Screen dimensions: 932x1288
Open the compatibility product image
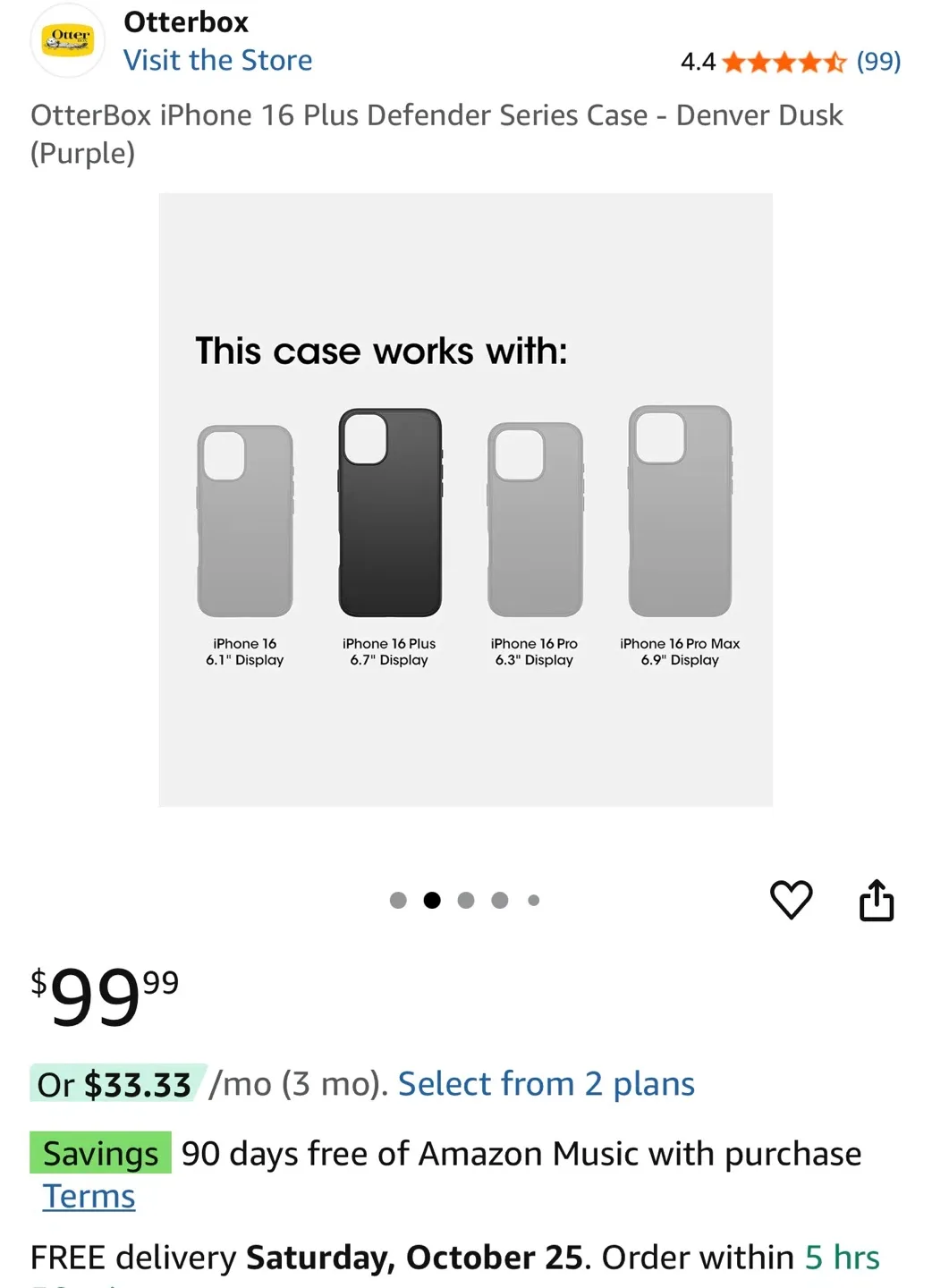click(x=466, y=498)
